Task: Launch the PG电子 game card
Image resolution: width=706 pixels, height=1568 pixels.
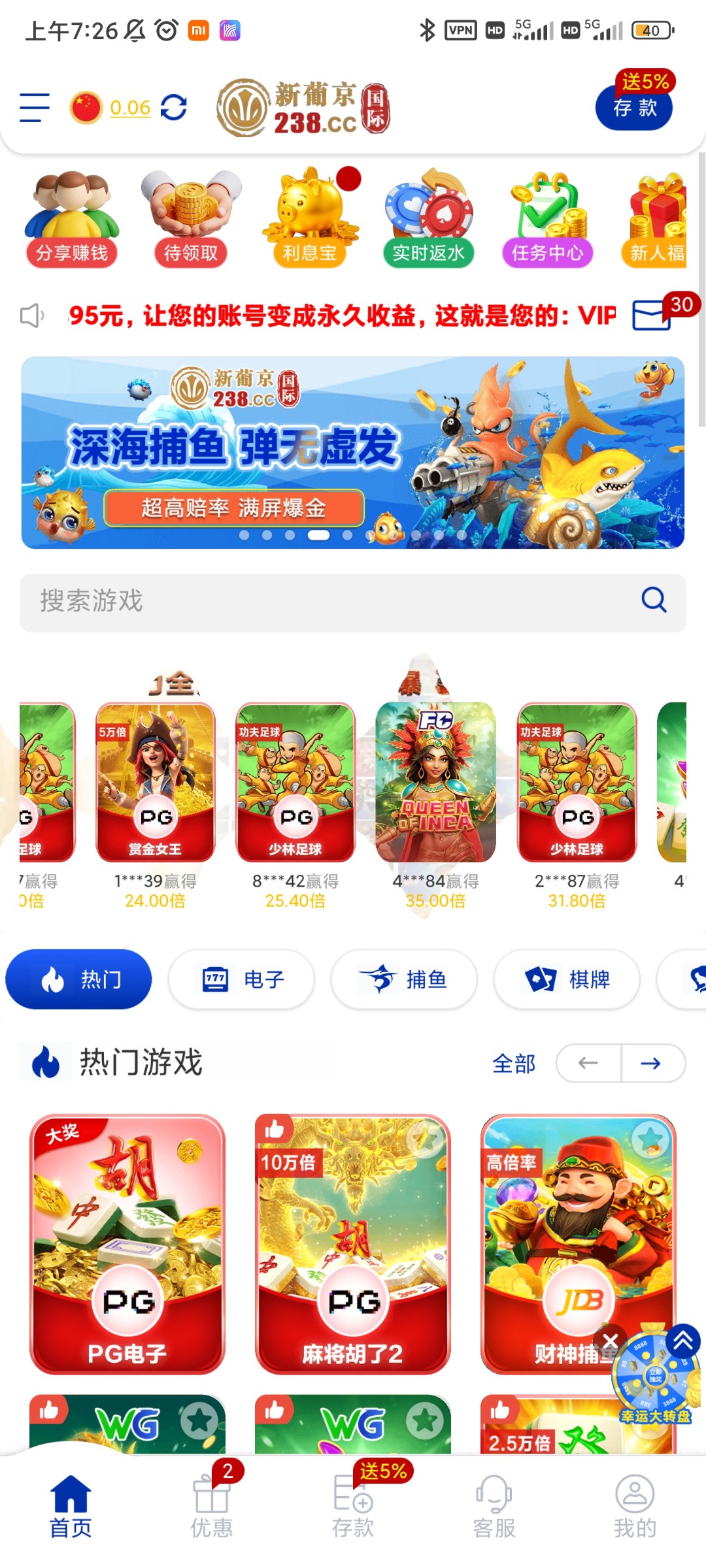Action: 127,1243
